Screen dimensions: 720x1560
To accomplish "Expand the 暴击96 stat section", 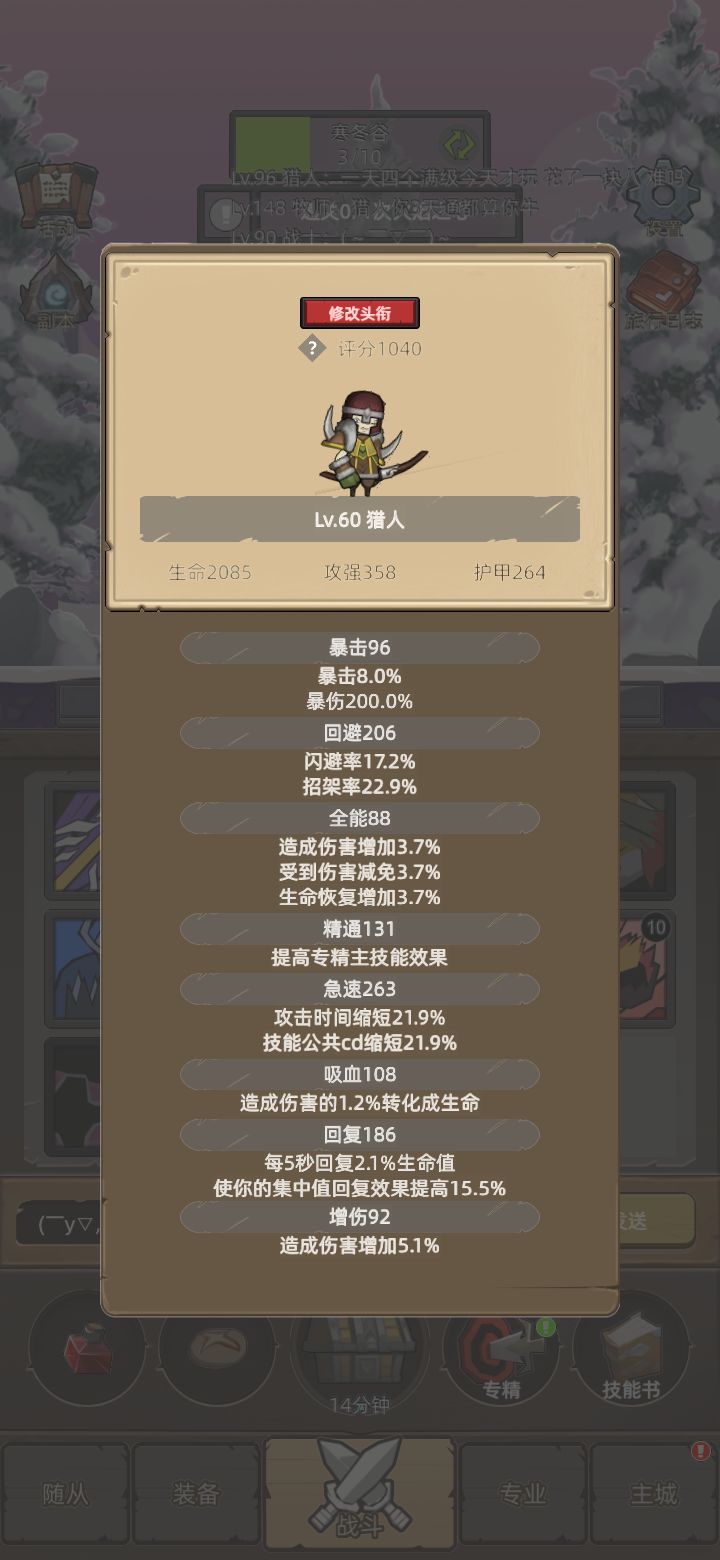I will tap(359, 648).
